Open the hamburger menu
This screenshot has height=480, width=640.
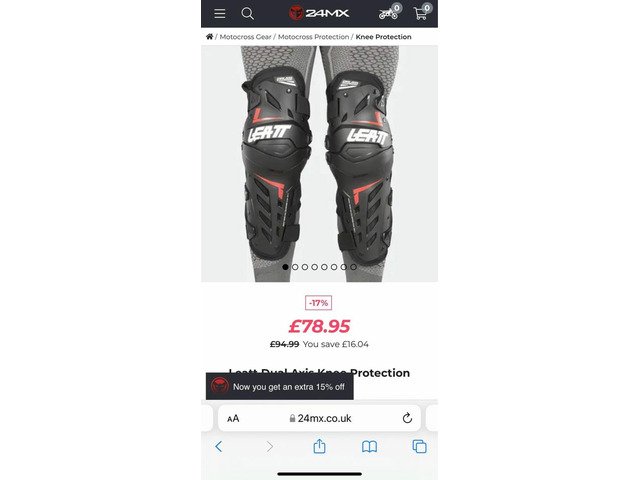click(x=220, y=14)
